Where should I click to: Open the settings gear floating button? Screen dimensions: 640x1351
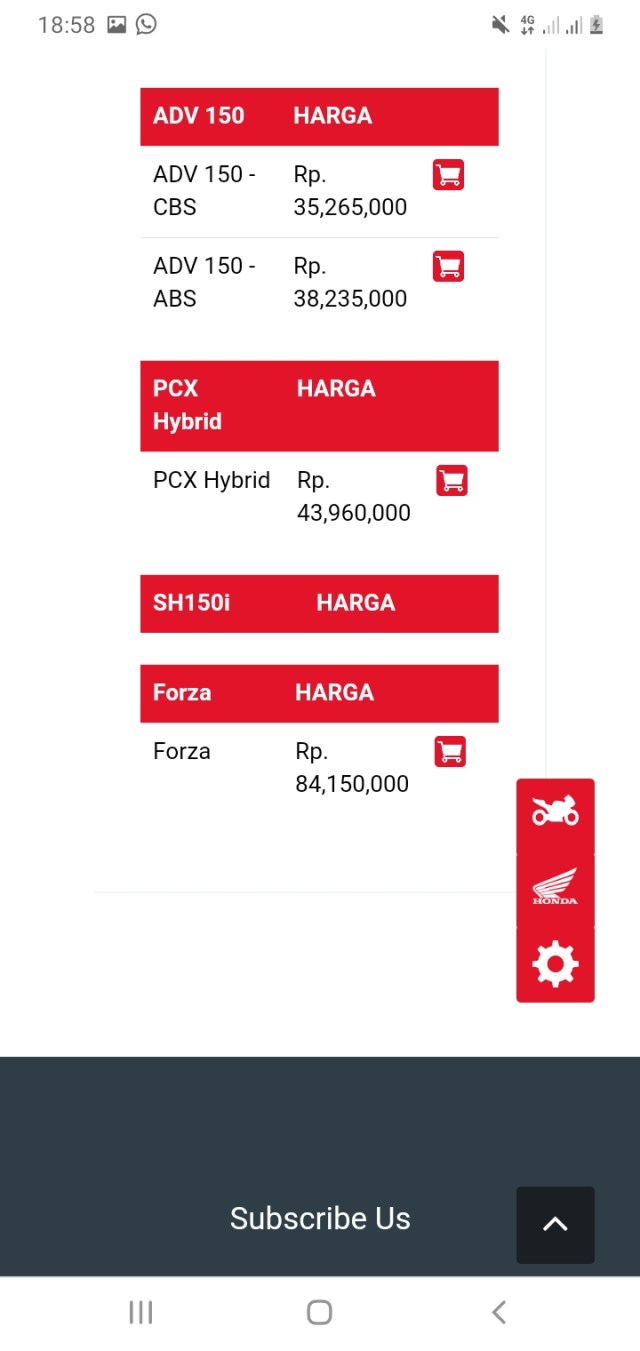555,964
